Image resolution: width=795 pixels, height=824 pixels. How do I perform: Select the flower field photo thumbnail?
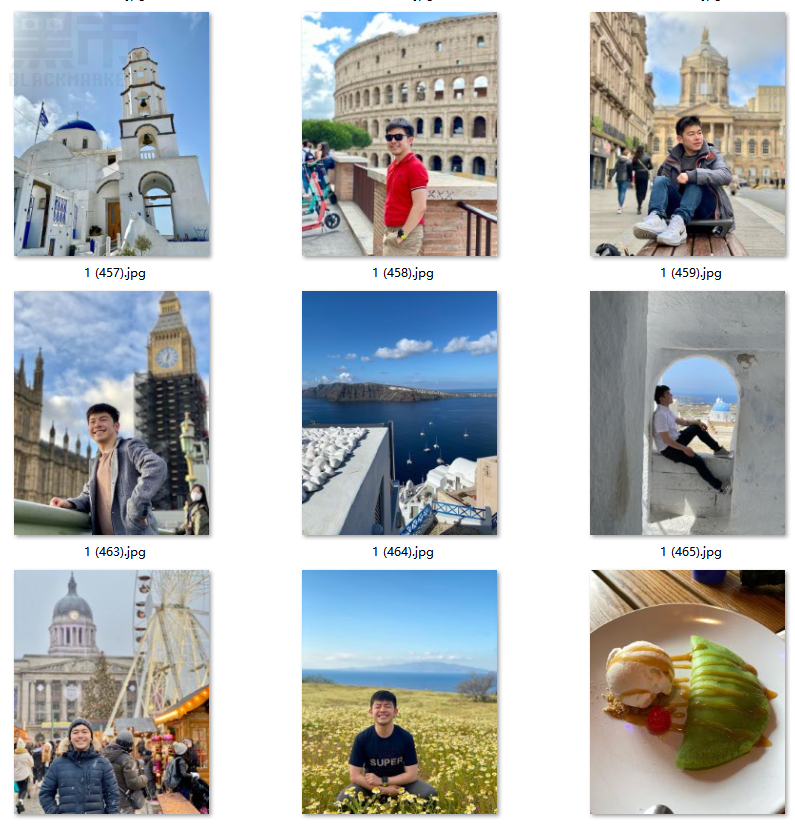pos(399,692)
